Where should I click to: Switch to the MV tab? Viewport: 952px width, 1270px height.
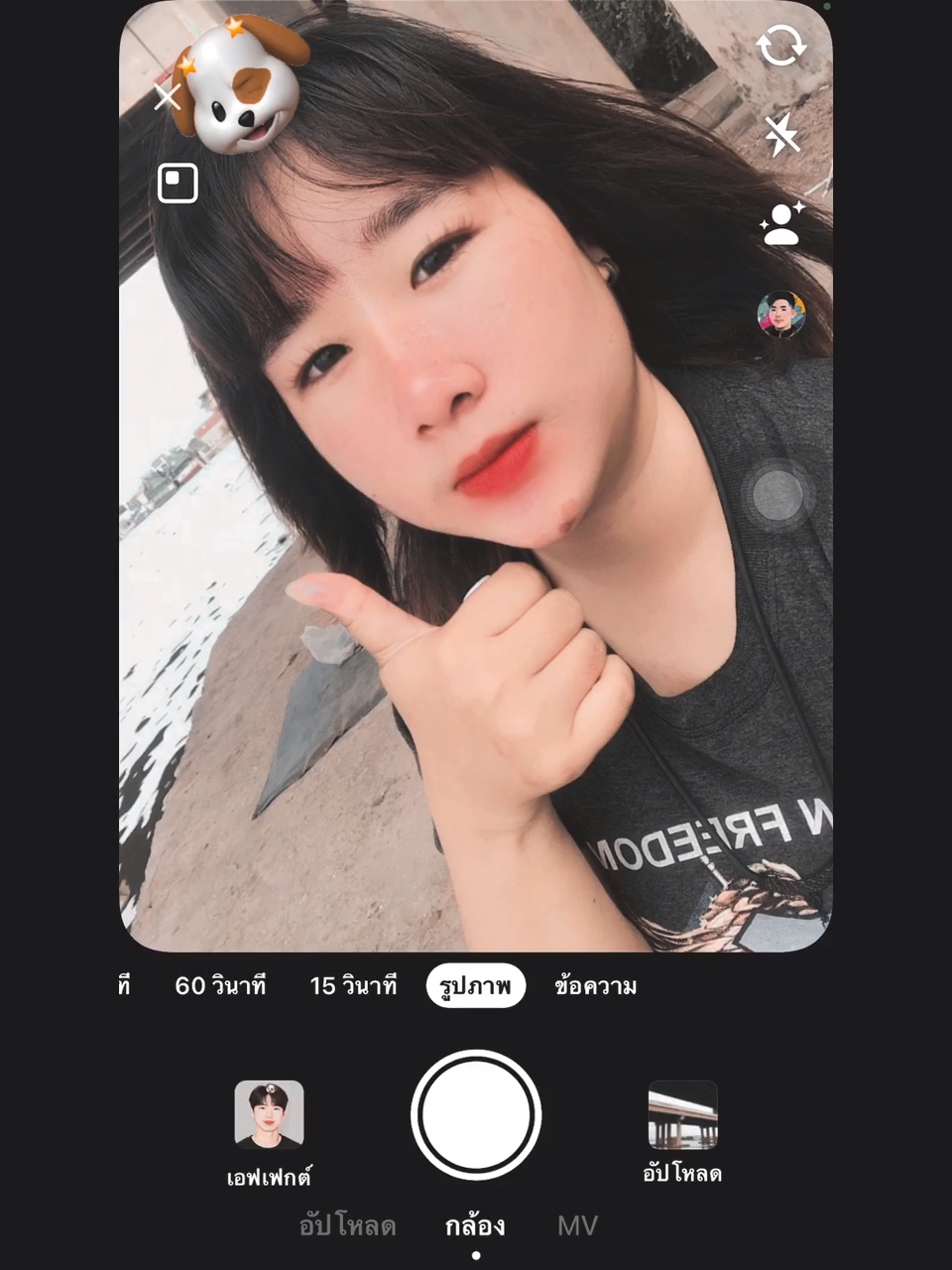point(577,1226)
